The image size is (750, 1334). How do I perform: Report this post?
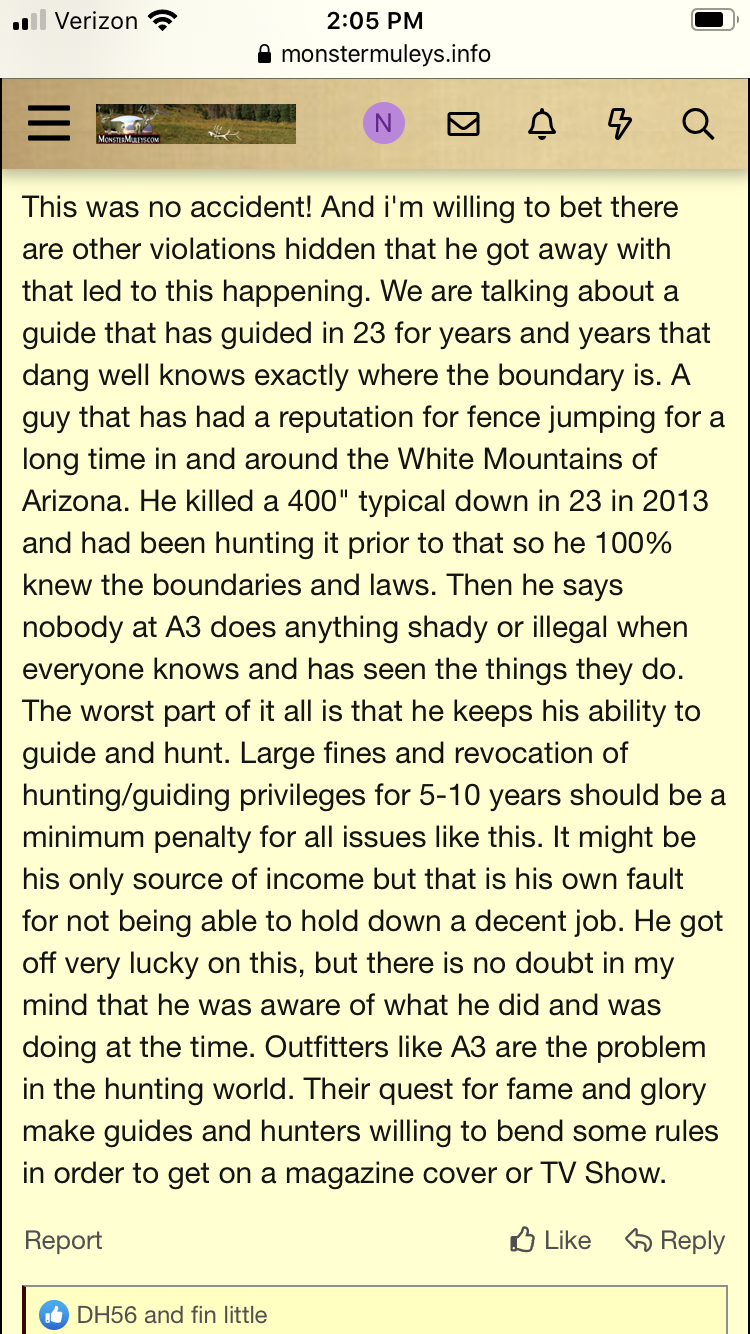pos(64,1241)
